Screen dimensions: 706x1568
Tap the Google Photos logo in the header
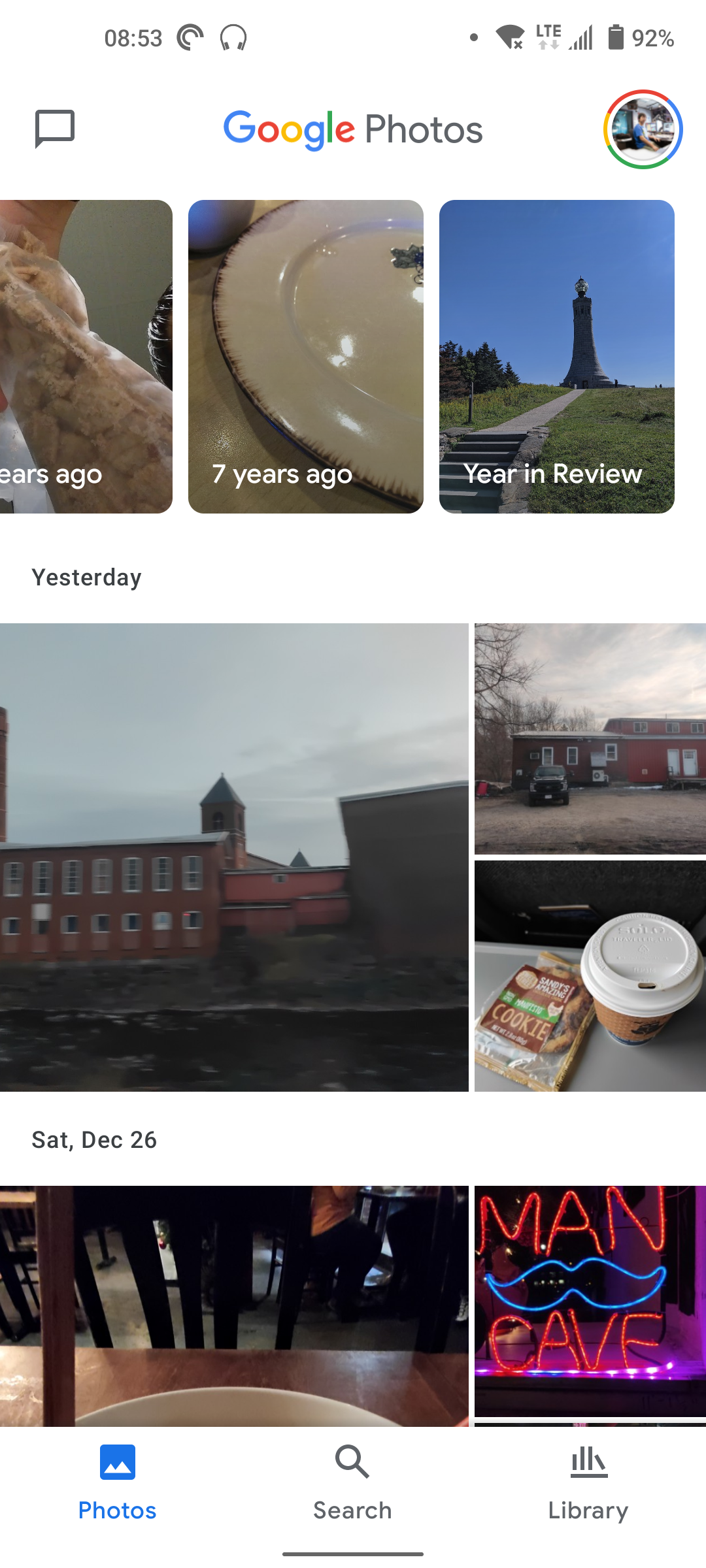pyautogui.click(x=353, y=129)
